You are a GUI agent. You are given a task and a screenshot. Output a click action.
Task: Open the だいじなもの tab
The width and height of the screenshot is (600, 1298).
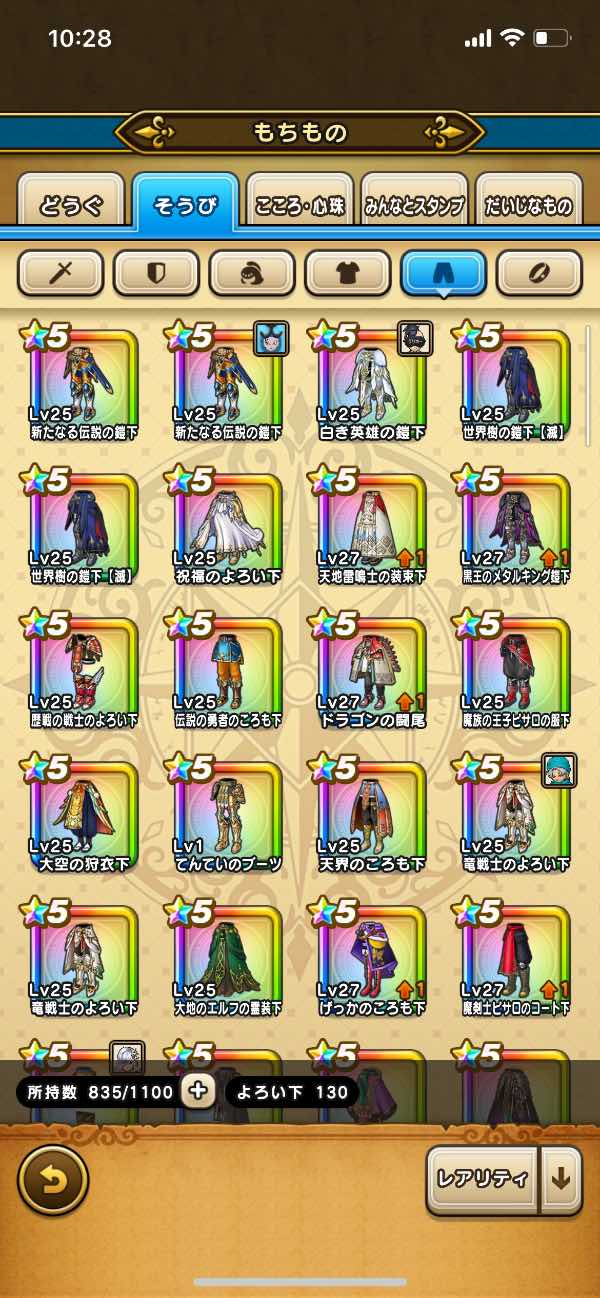click(x=530, y=205)
